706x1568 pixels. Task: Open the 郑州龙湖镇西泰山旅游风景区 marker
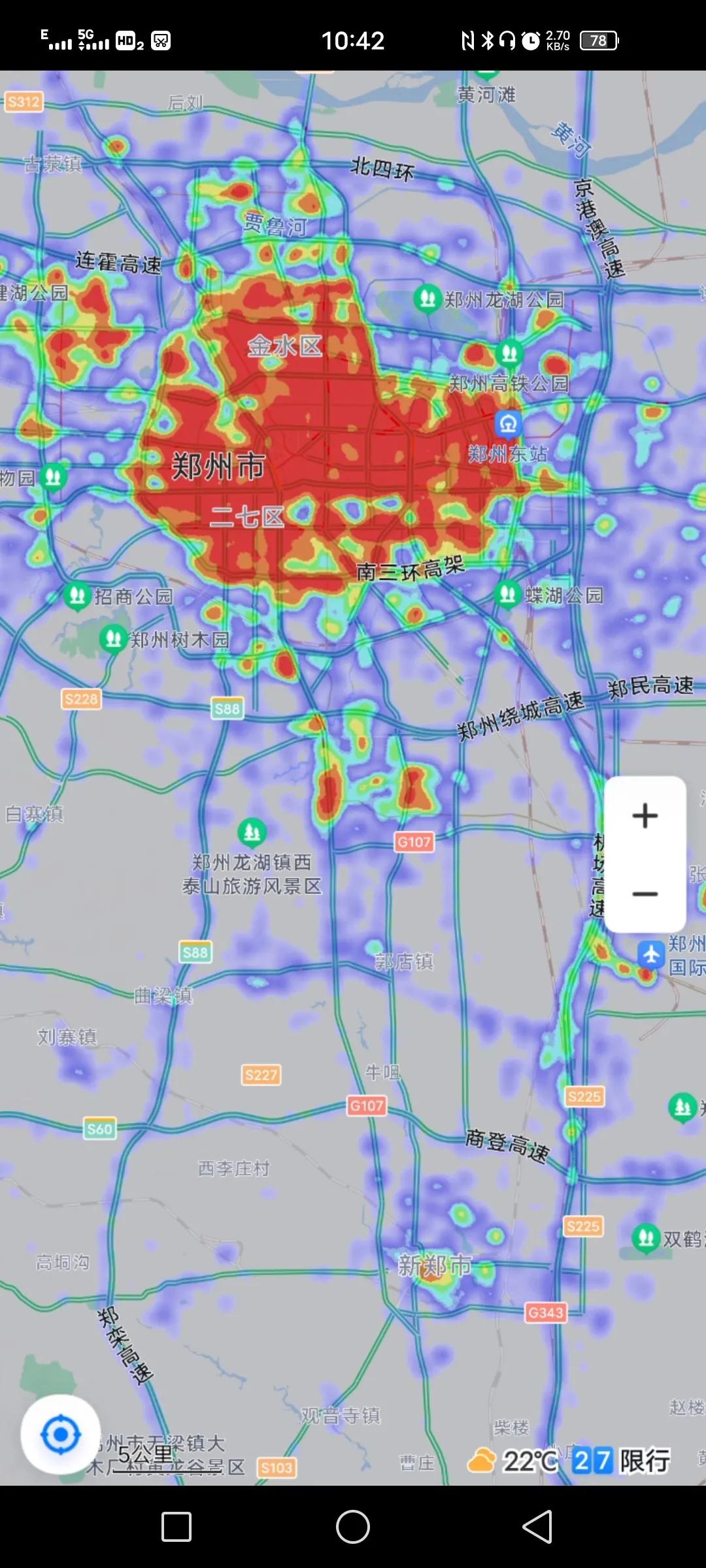click(x=252, y=832)
